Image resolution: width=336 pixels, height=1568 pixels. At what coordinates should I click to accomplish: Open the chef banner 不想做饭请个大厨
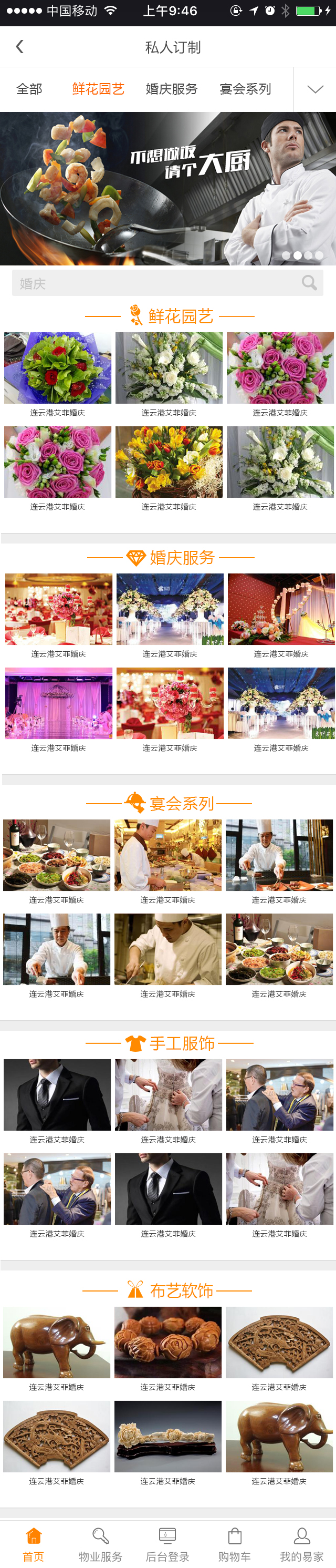coord(167,188)
